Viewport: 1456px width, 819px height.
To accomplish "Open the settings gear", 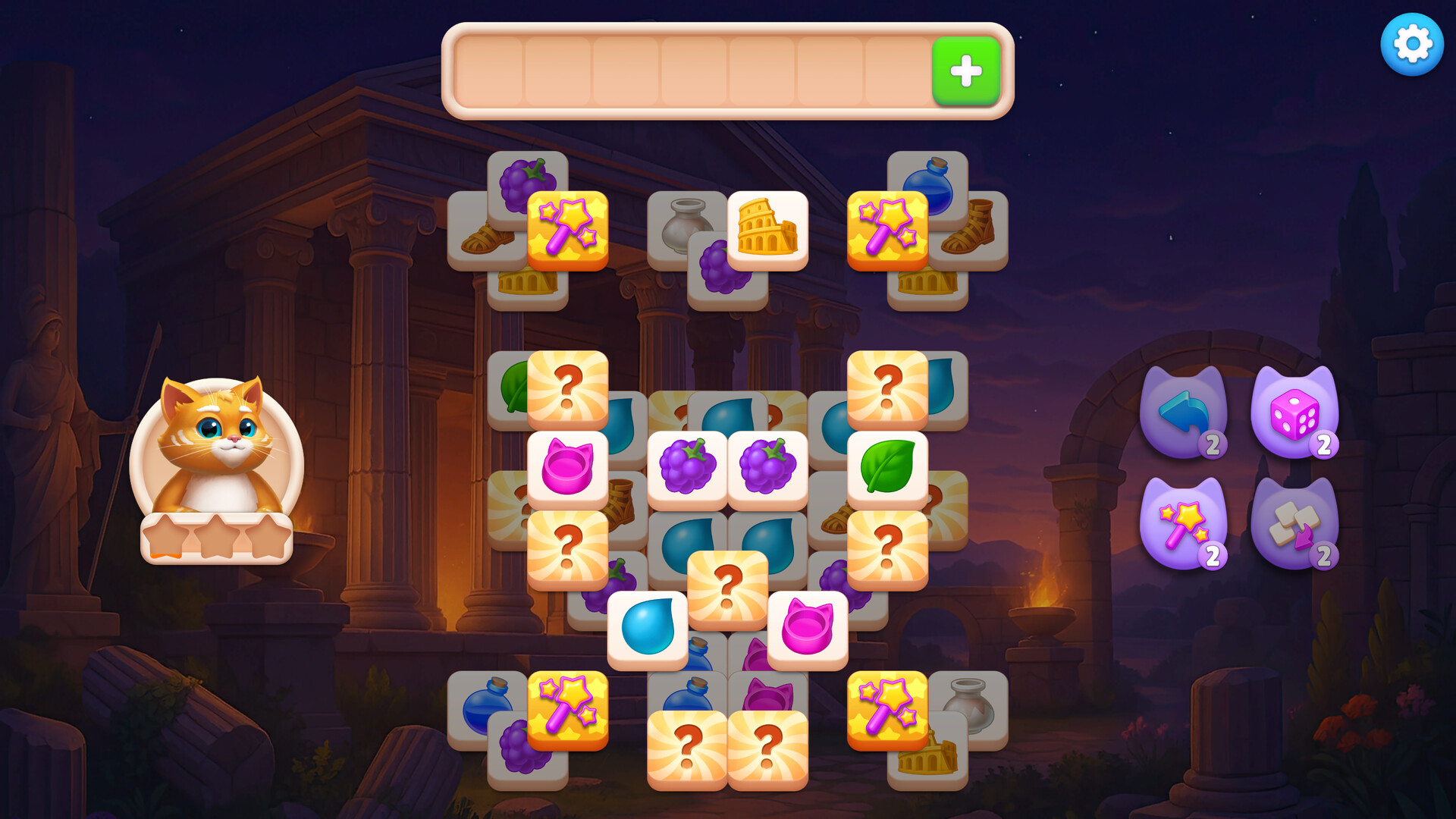I will 1411,44.
